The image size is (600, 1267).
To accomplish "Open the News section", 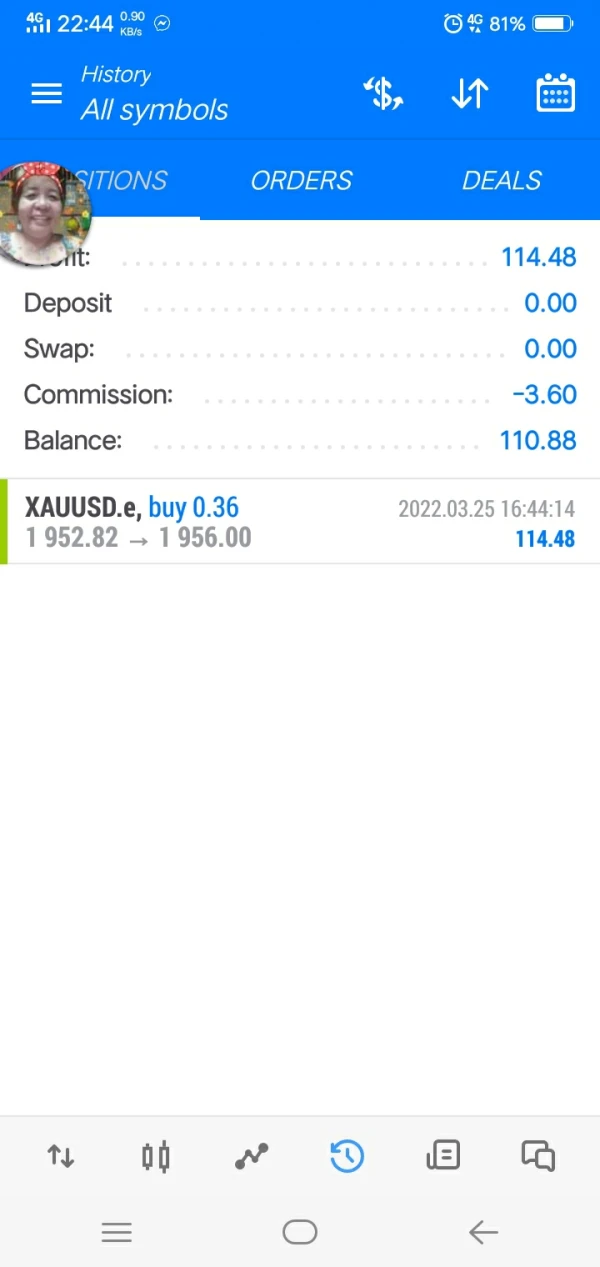I will pyautogui.click(x=443, y=1157).
